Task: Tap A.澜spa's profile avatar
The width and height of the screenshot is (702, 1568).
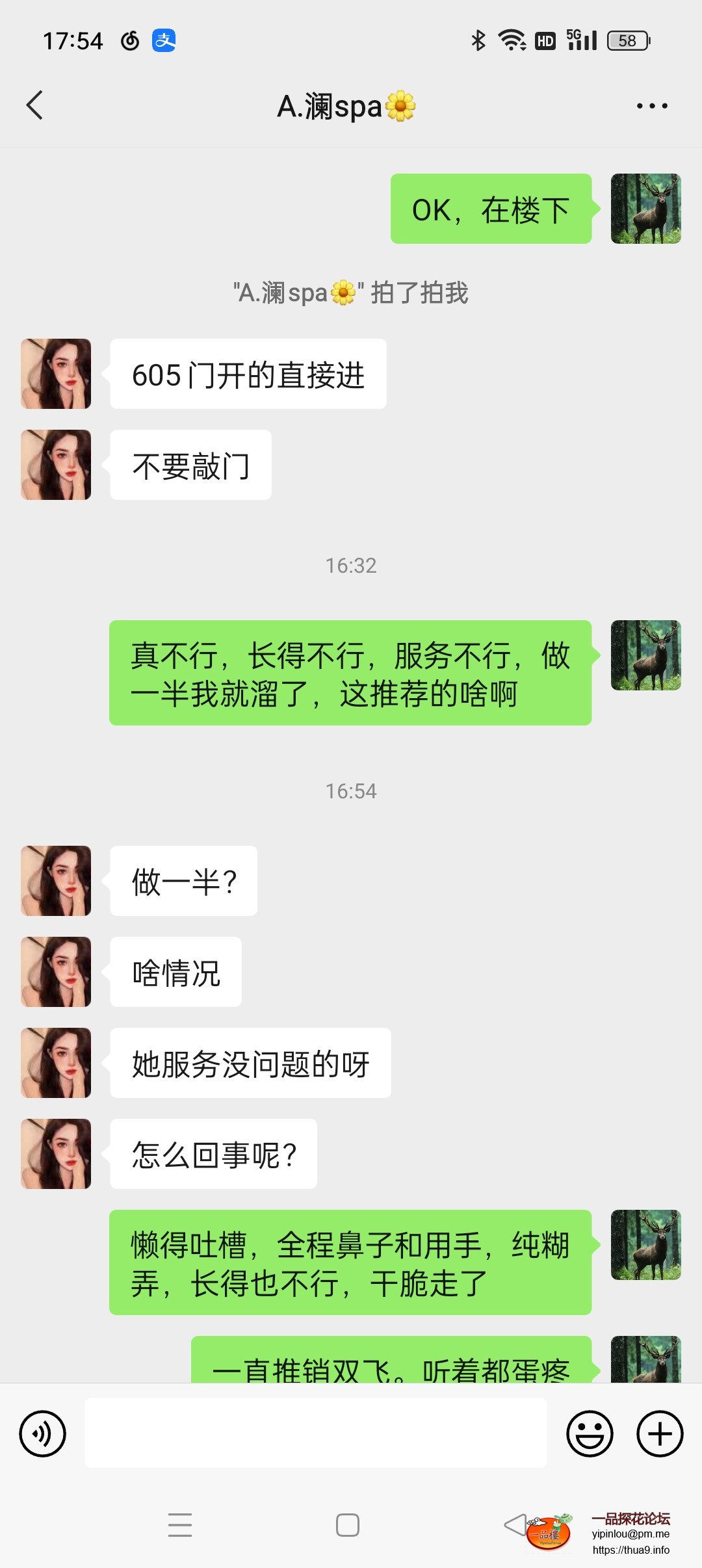Action: tap(55, 374)
